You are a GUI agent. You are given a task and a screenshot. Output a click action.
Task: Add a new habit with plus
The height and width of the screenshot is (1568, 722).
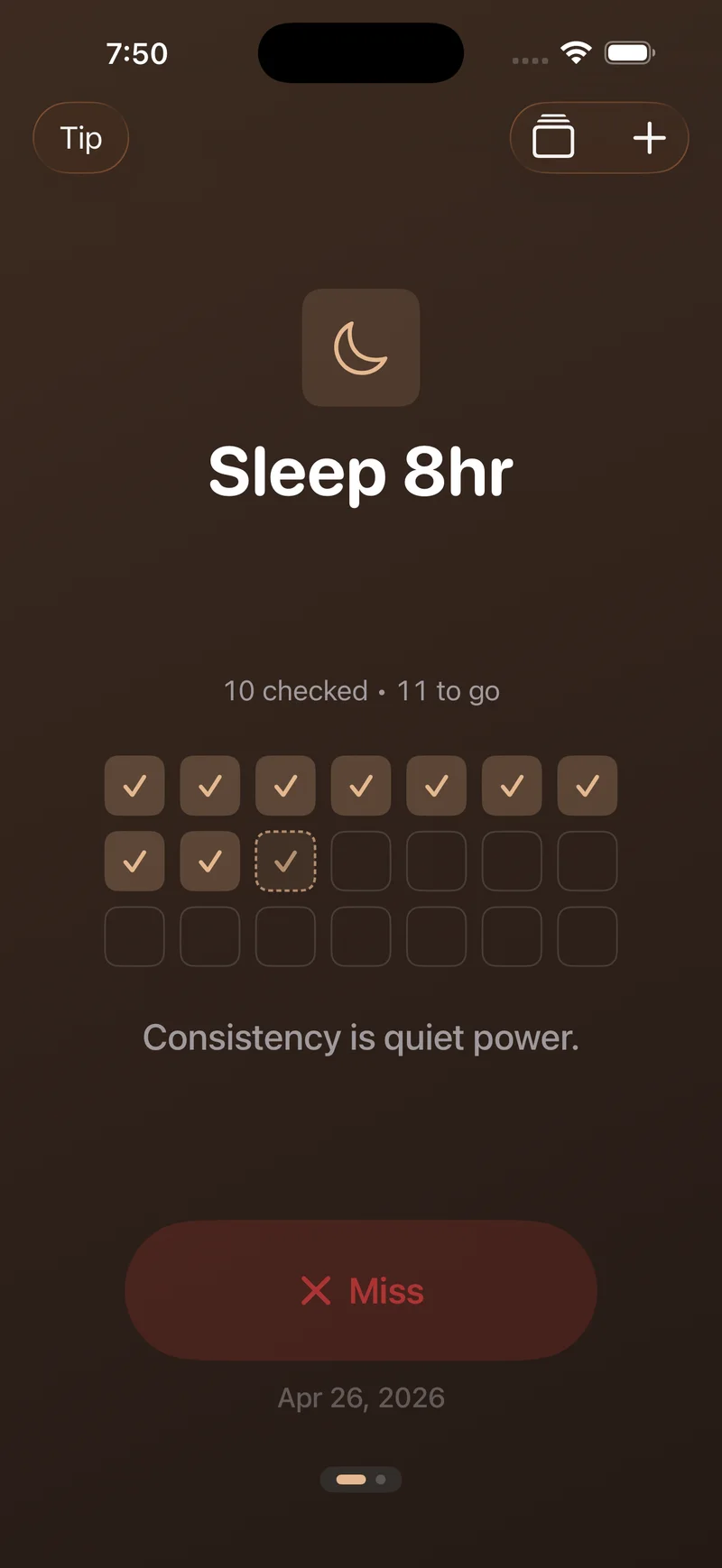(649, 138)
